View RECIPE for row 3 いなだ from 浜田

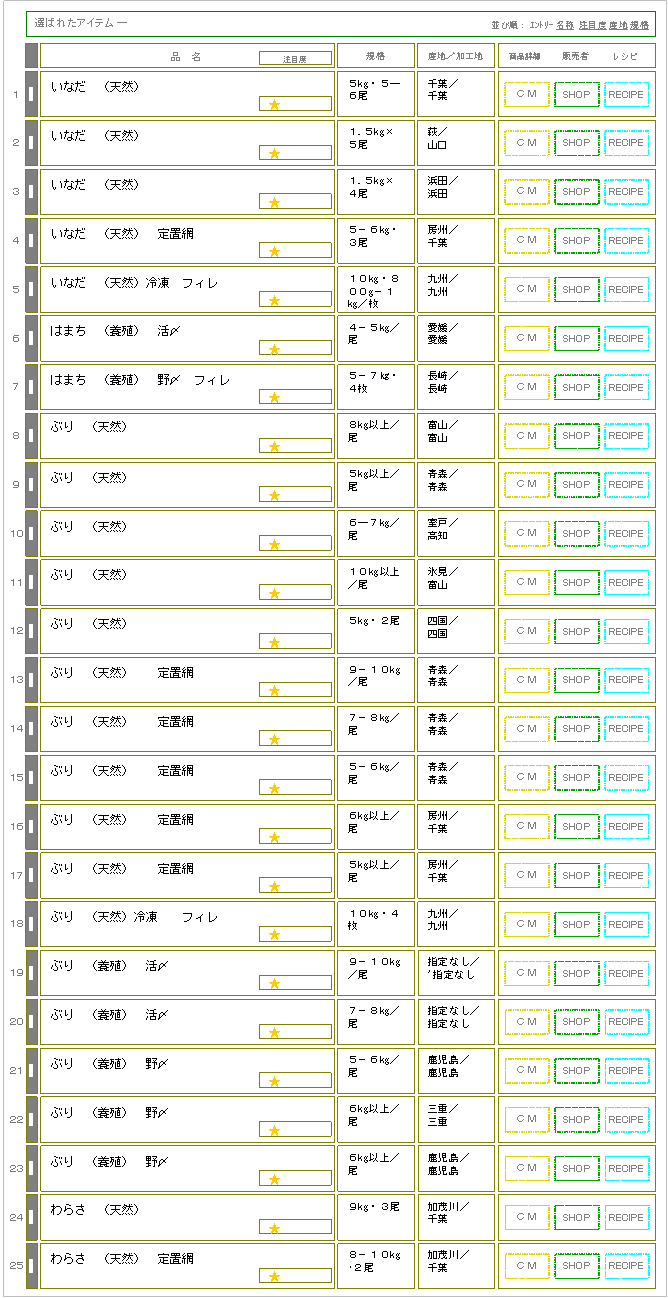pos(627,192)
